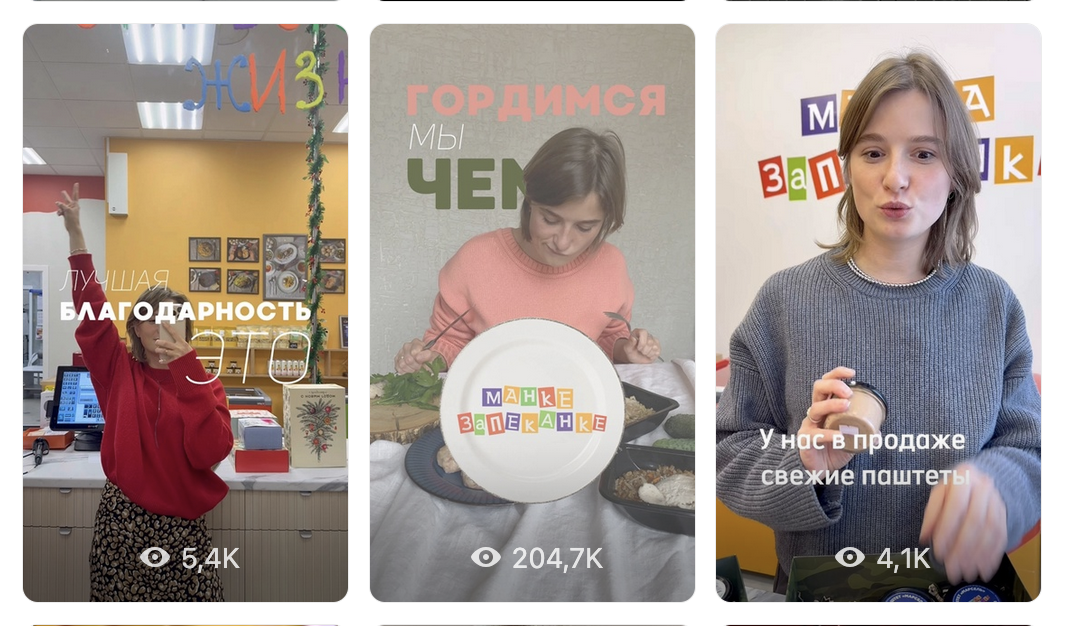
Task: Play the fresh pâtés reel with 4,1K views
Action: click(x=878, y=312)
